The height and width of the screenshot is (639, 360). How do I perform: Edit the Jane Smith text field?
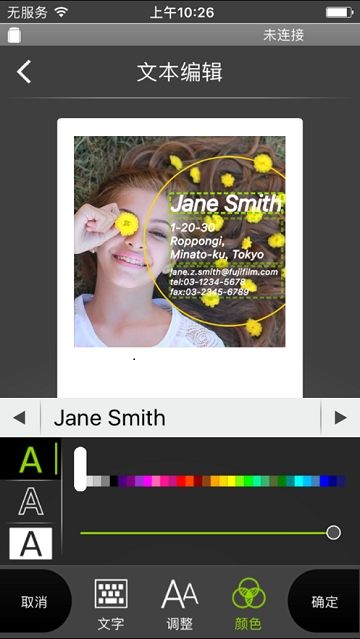pos(180,418)
